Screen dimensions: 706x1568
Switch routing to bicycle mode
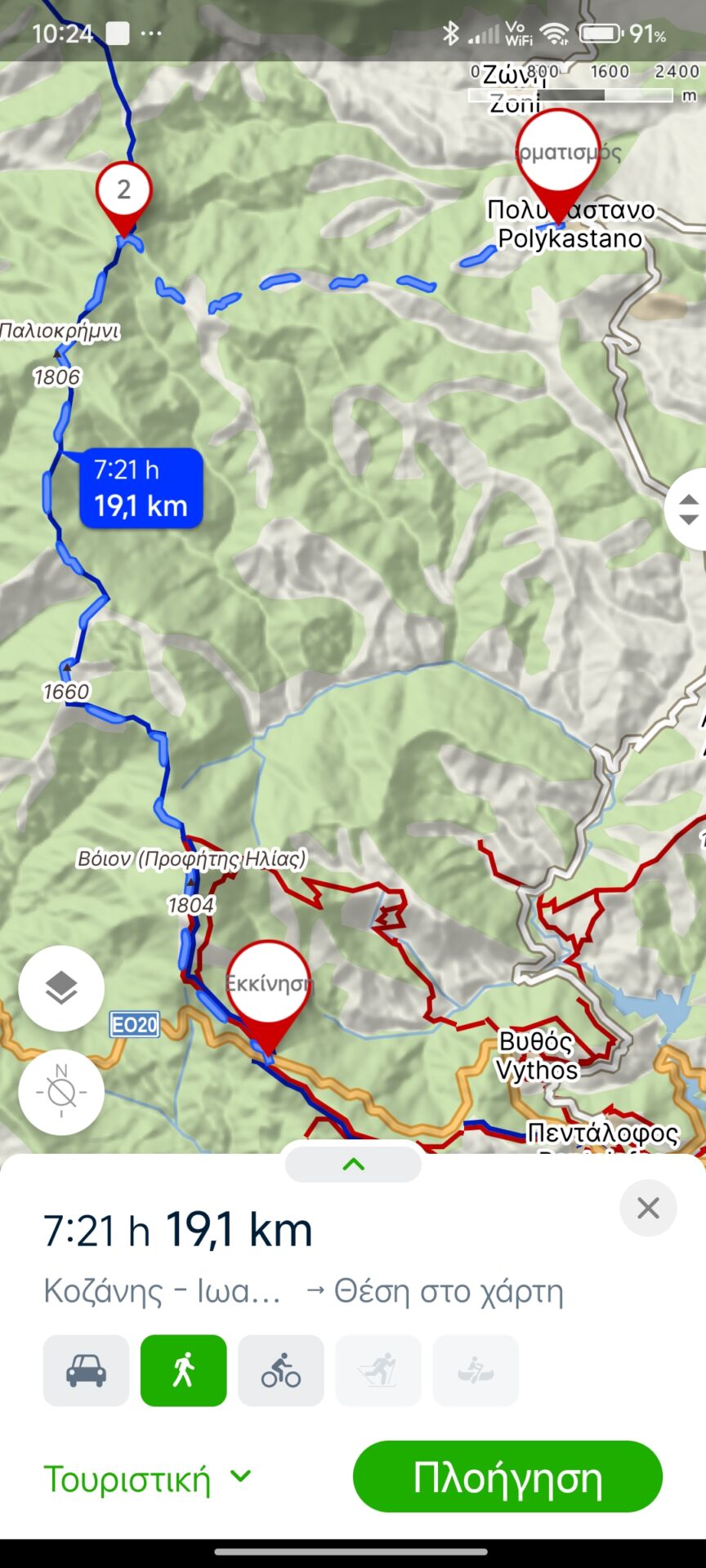pyautogui.click(x=280, y=1371)
